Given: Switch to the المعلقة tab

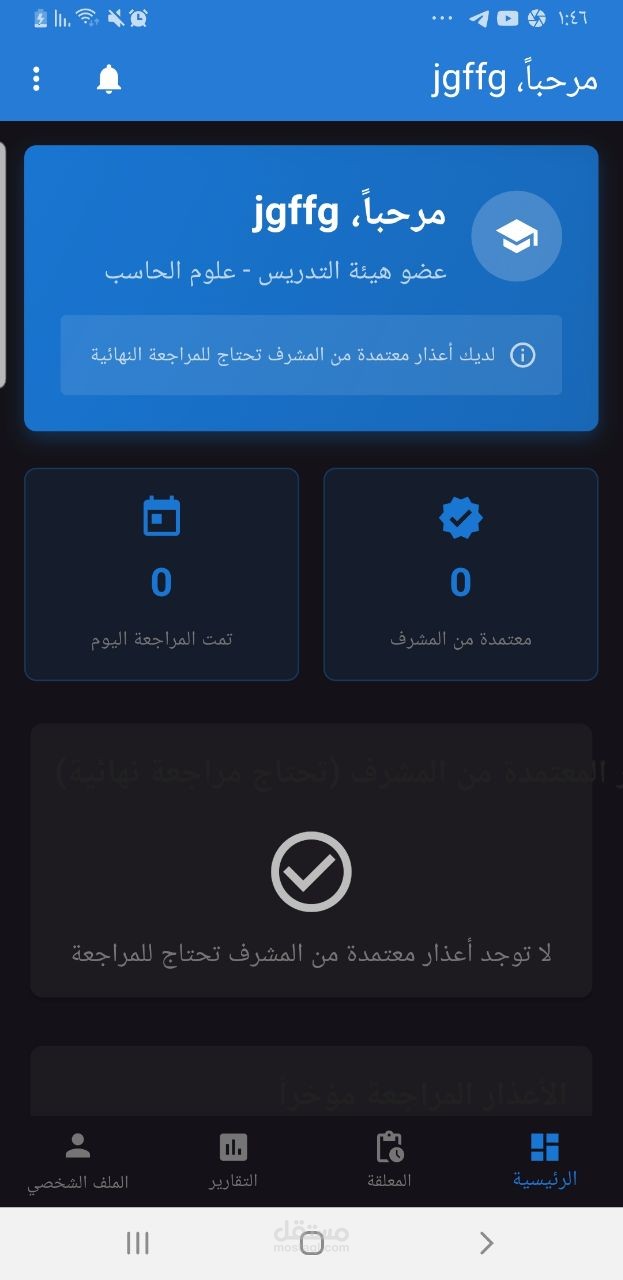Looking at the screenshot, I should 389,1160.
